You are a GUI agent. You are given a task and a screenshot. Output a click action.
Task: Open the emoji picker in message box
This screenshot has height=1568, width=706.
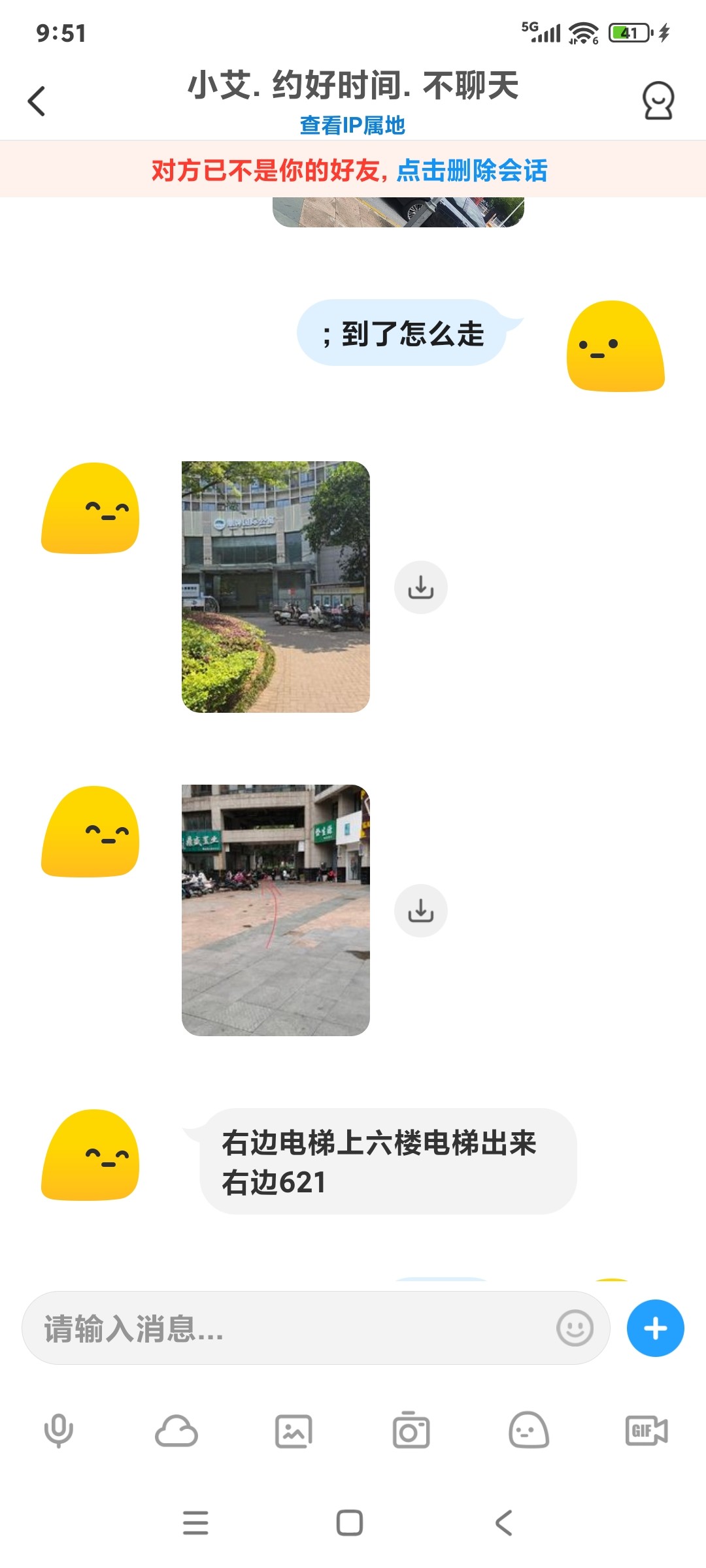575,1328
